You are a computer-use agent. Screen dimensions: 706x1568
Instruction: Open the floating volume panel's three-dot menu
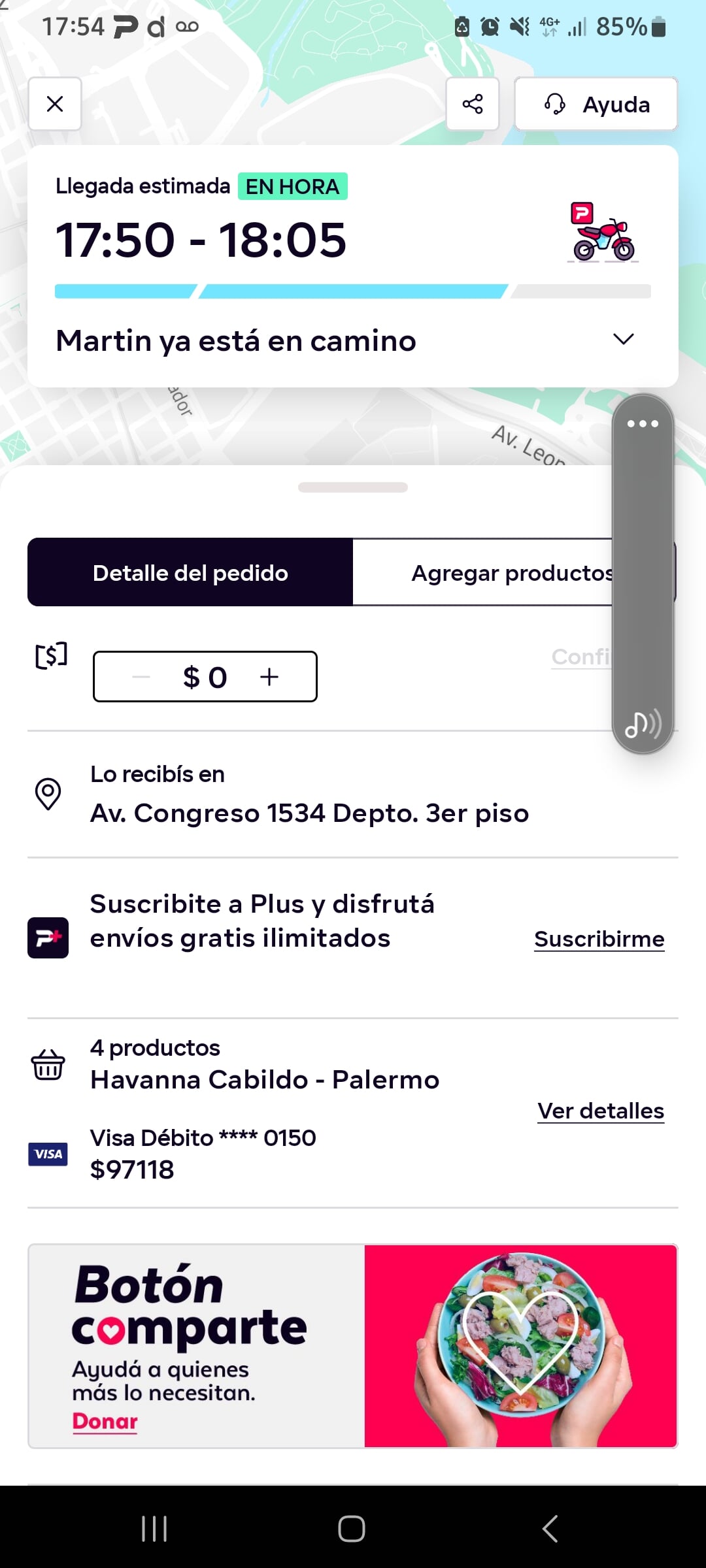(x=643, y=423)
